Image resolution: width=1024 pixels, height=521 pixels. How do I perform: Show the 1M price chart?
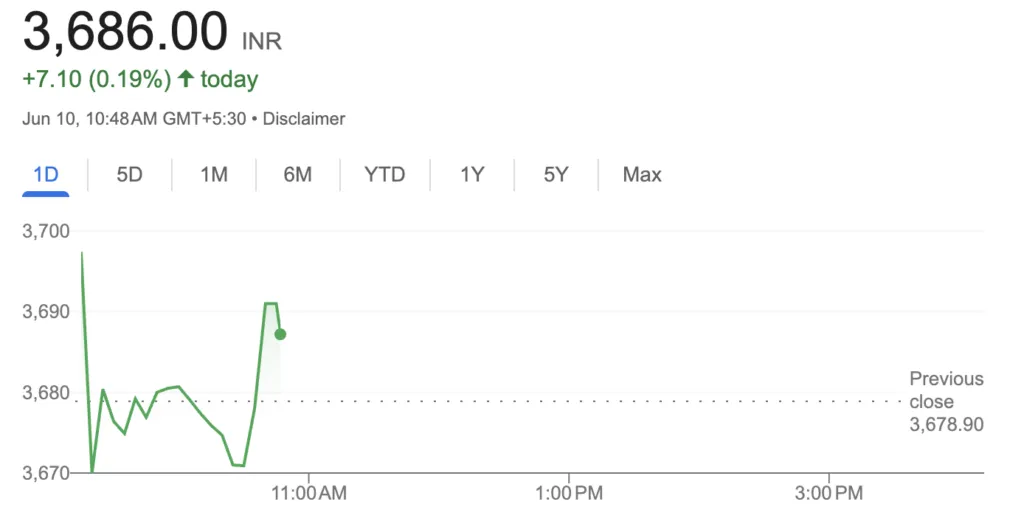click(x=214, y=175)
